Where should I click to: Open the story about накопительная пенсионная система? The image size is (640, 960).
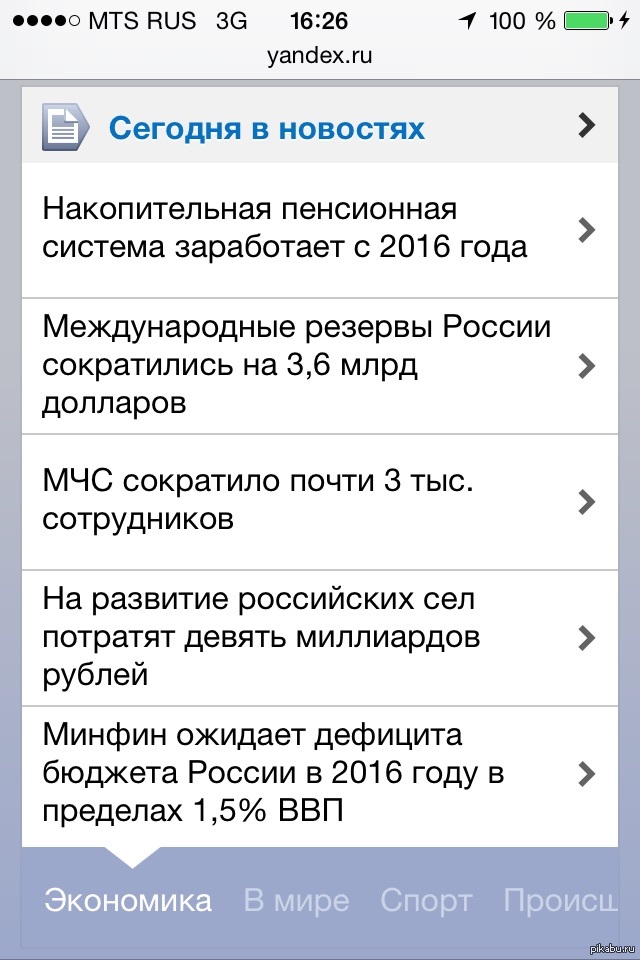click(x=300, y=229)
